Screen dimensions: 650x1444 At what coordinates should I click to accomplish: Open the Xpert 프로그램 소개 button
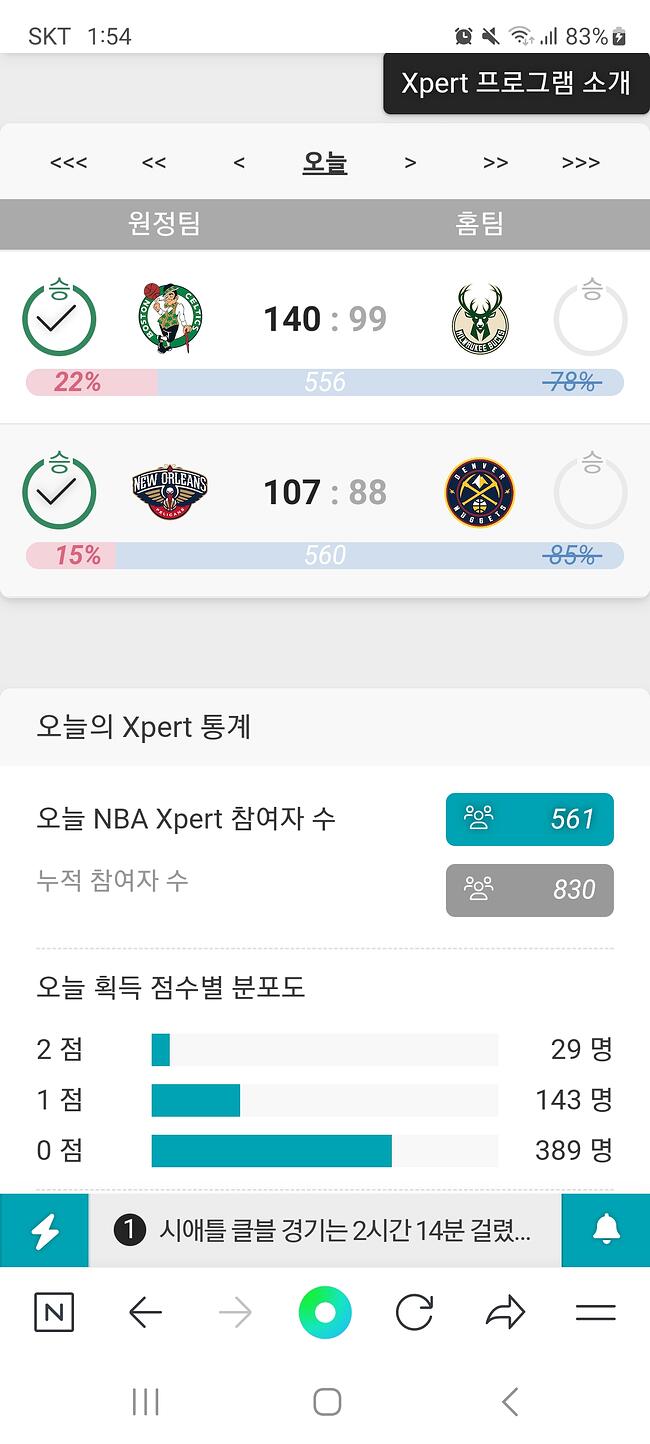[x=515, y=83]
